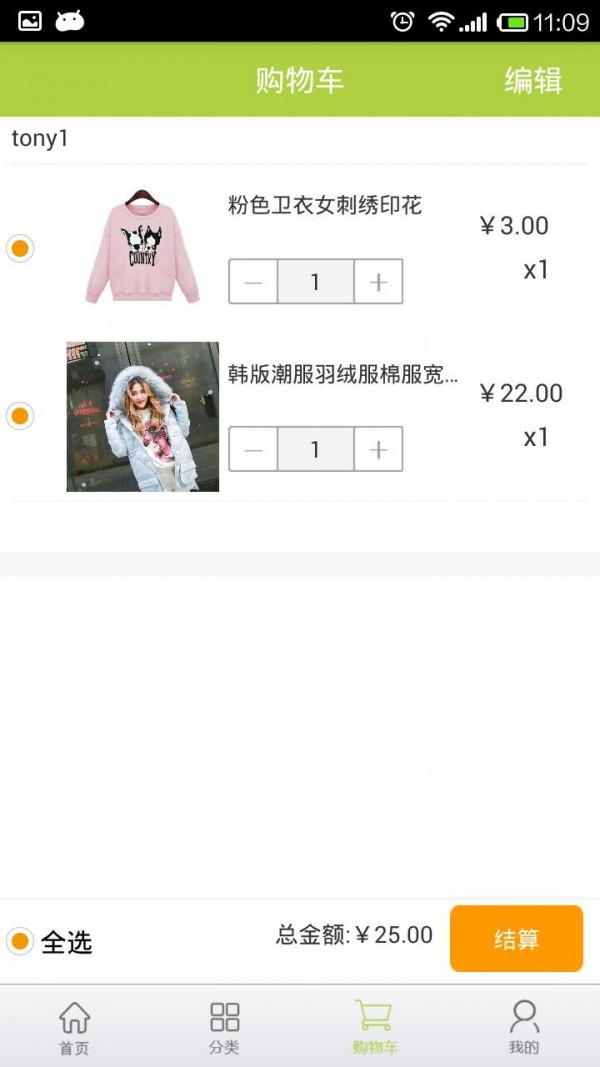Edit quantity field of 韩版潮服羽绒服
Viewport: 600px width, 1067px height.
[315, 450]
